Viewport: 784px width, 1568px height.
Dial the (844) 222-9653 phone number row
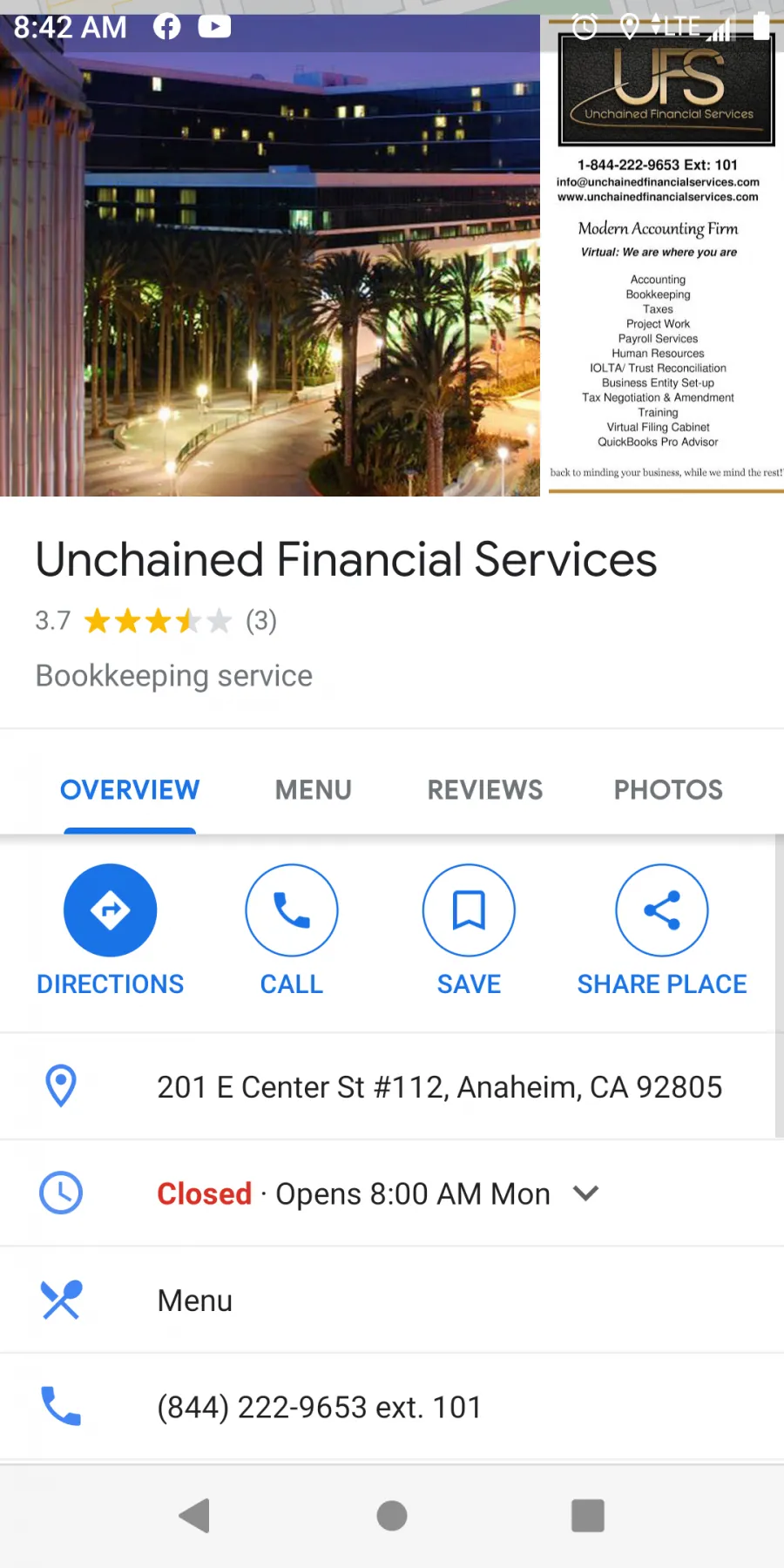click(x=392, y=1406)
